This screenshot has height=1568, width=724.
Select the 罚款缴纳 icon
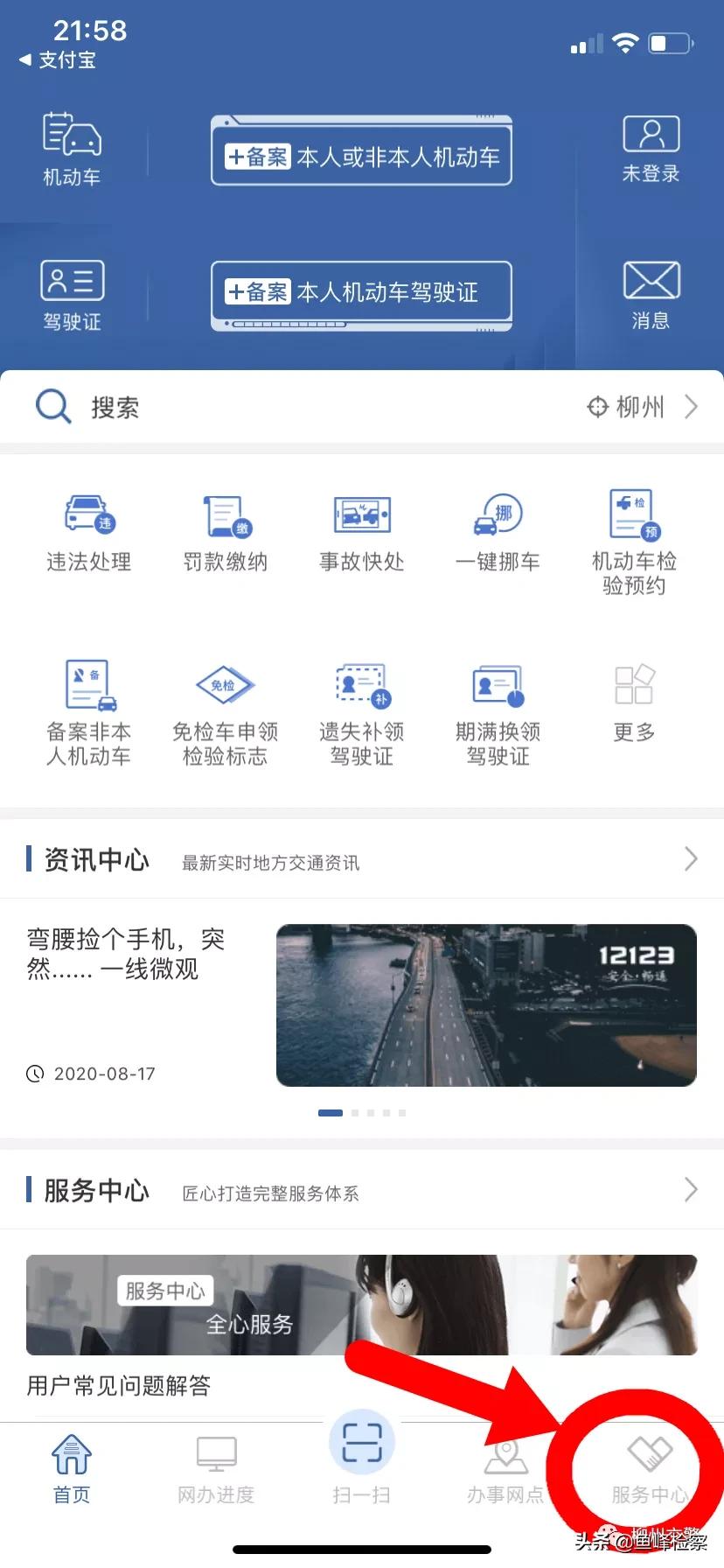pos(224,534)
